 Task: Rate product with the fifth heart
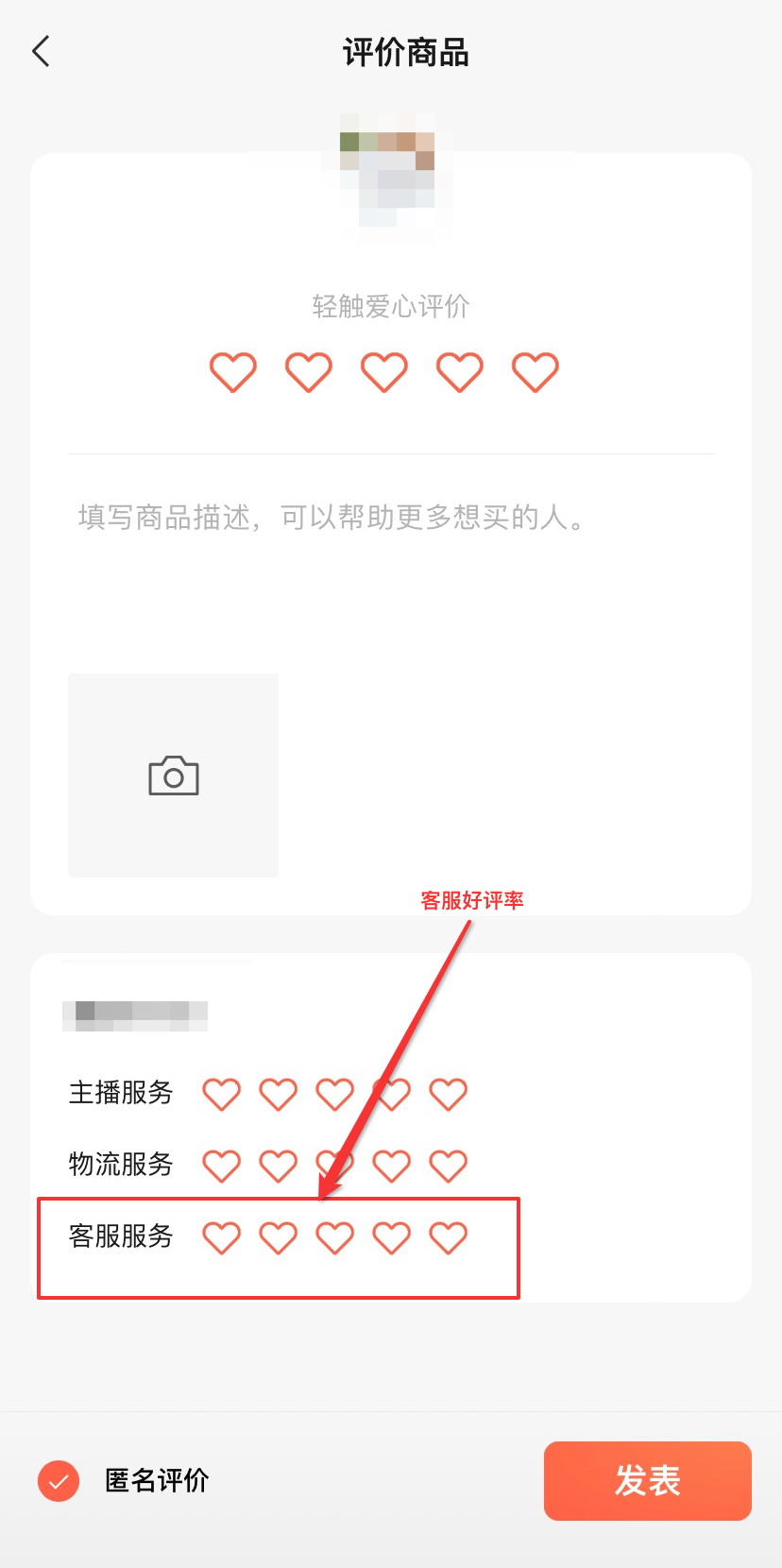pos(535,371)
